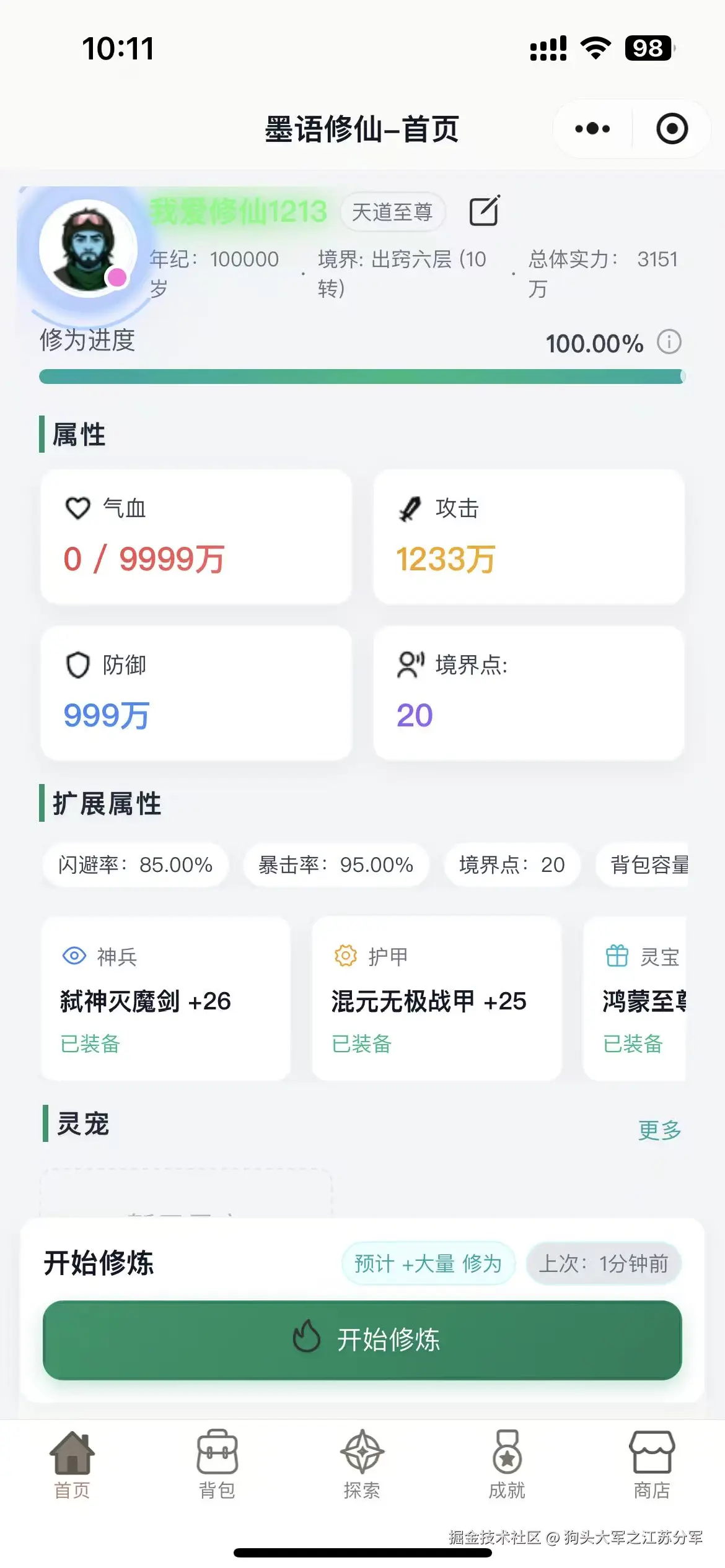
Task: Tap the pink status dot on avatar
Action: pos(118,279)
